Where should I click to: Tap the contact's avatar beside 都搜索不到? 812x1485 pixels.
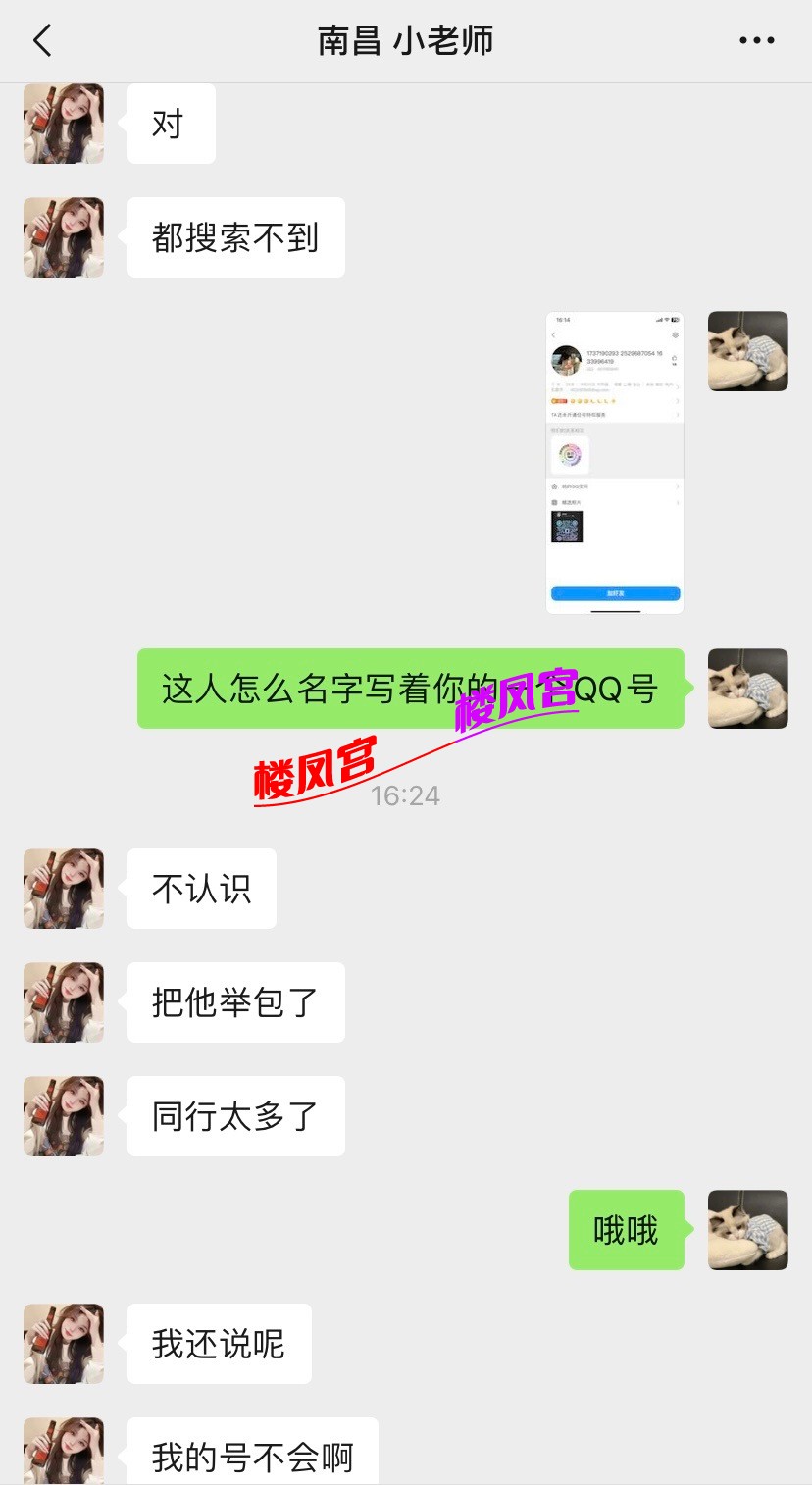64,237
